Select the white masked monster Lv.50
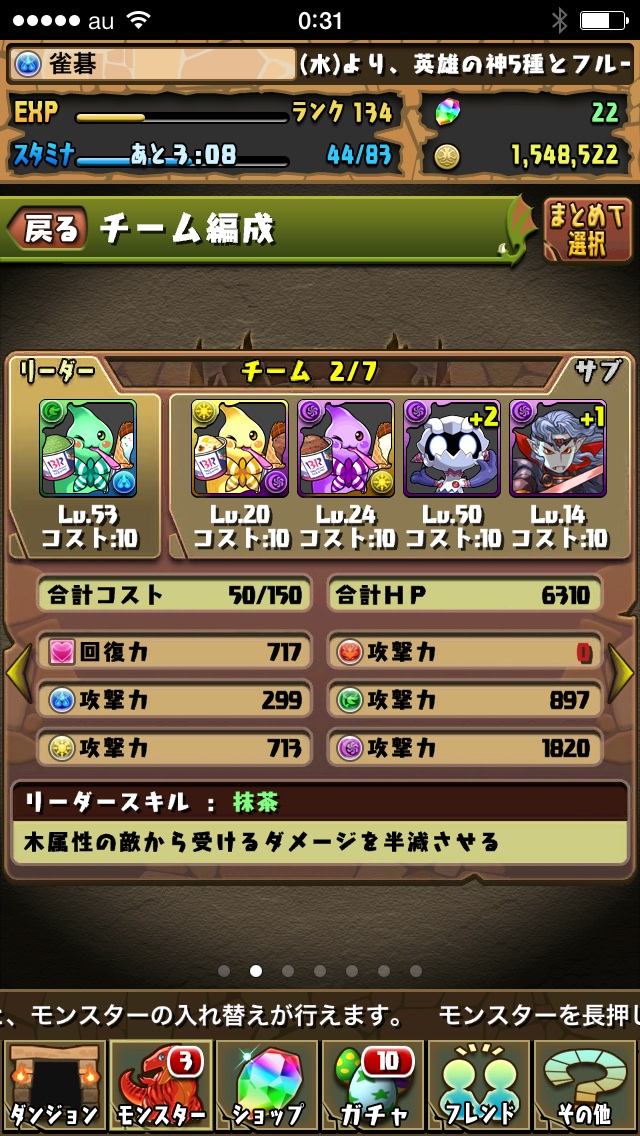Screen dimensions: 640x1136 pyautogui.click(x=451, y=448)
